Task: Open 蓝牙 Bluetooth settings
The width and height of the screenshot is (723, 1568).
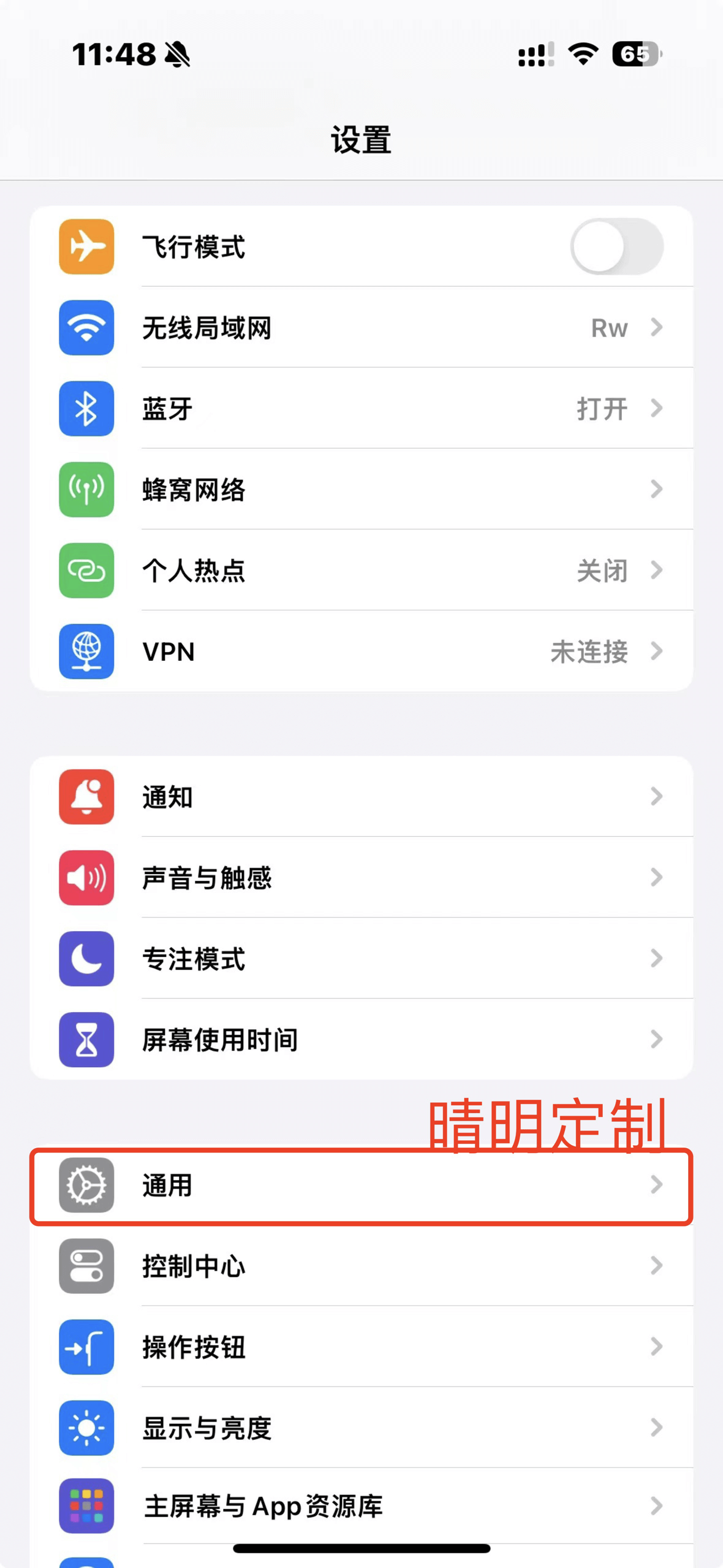Action: pos(362,408)
